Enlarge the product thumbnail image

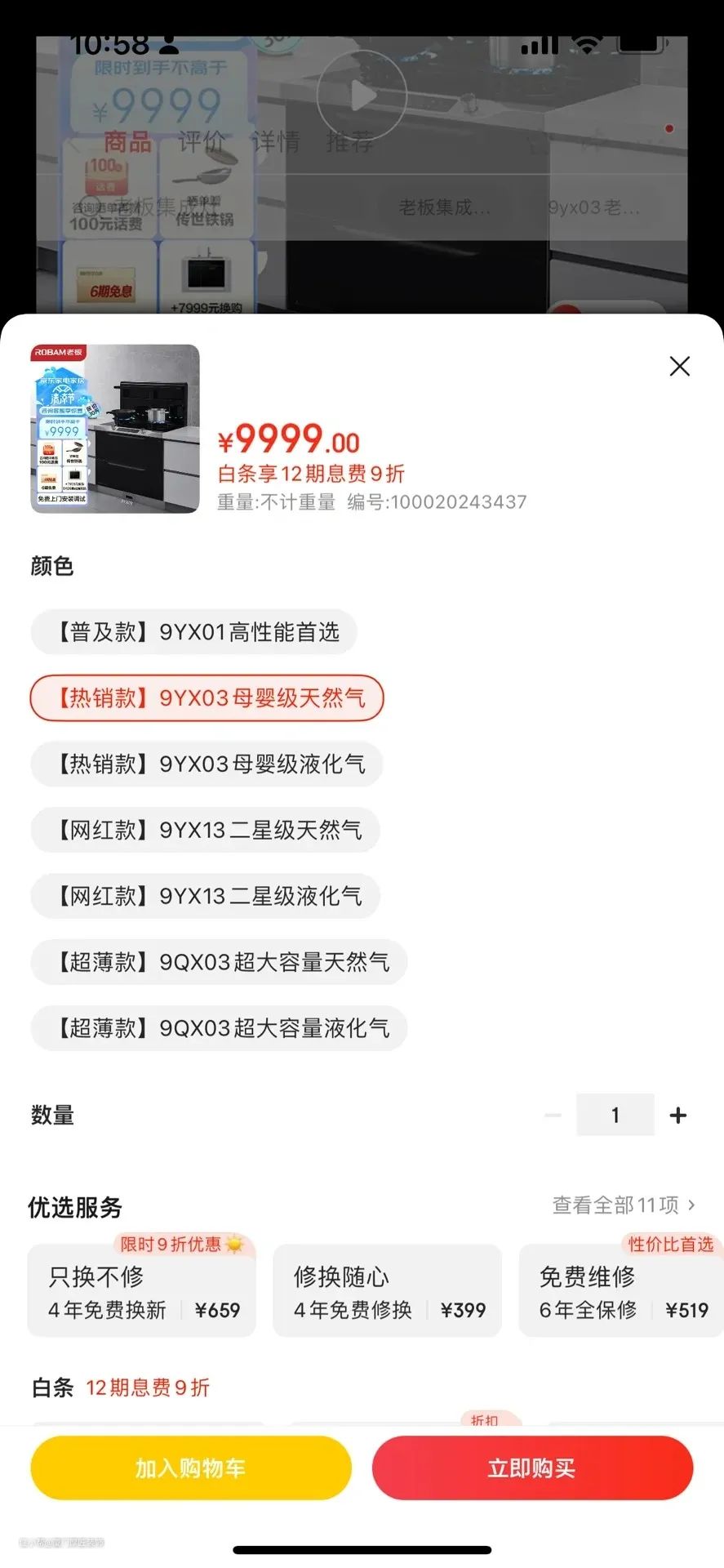pos(115,429)
